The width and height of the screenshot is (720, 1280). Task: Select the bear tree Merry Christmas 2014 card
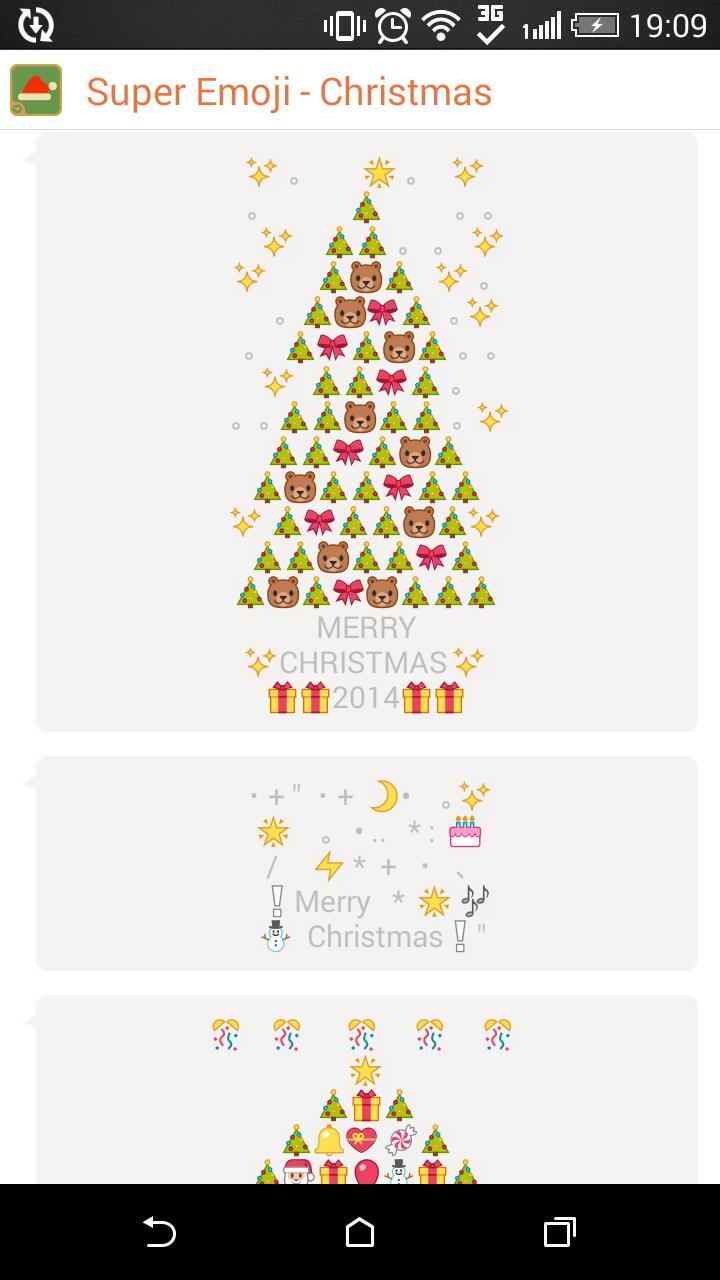tap(366, 432)
